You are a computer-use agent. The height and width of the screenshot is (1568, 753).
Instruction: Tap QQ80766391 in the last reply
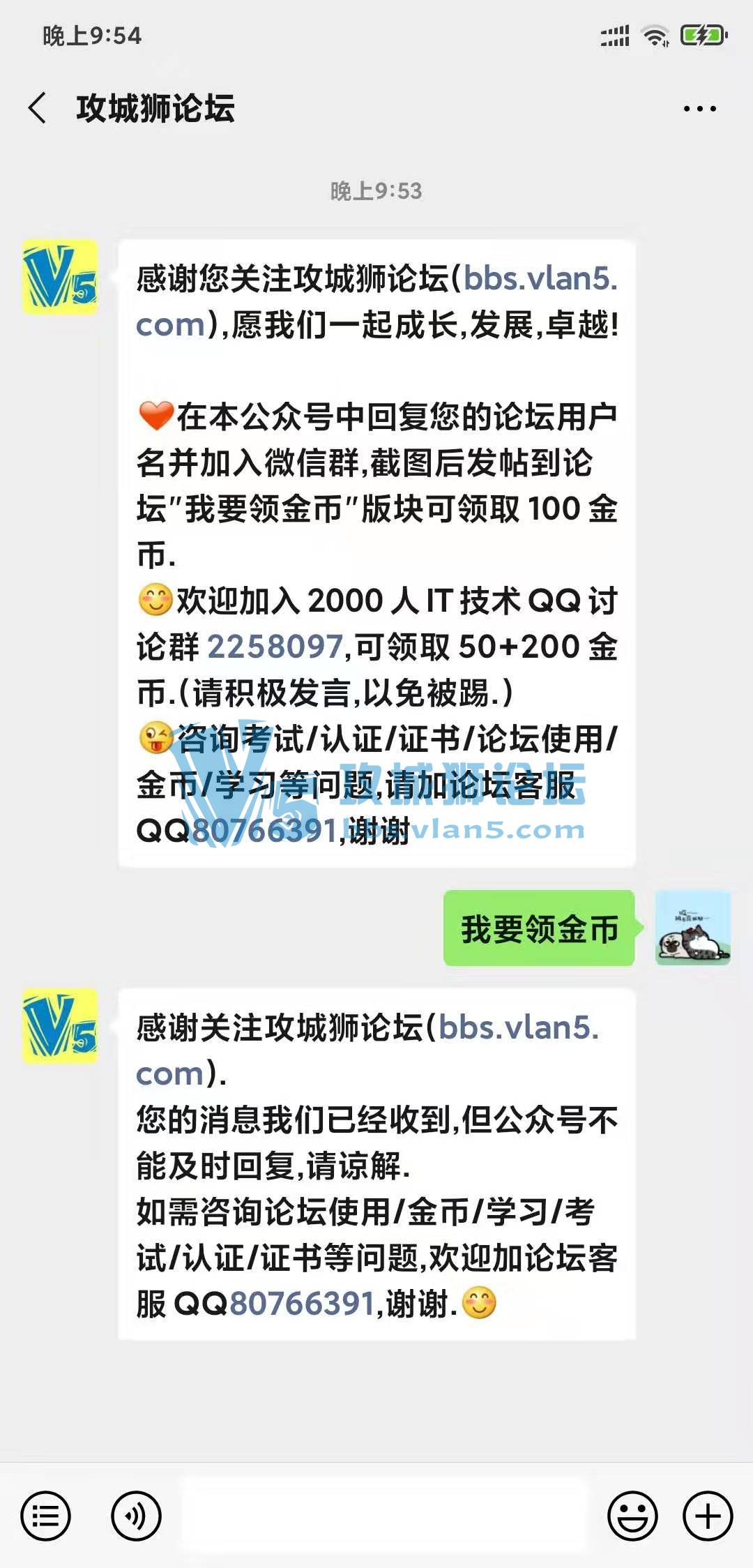coord(301,1304)
